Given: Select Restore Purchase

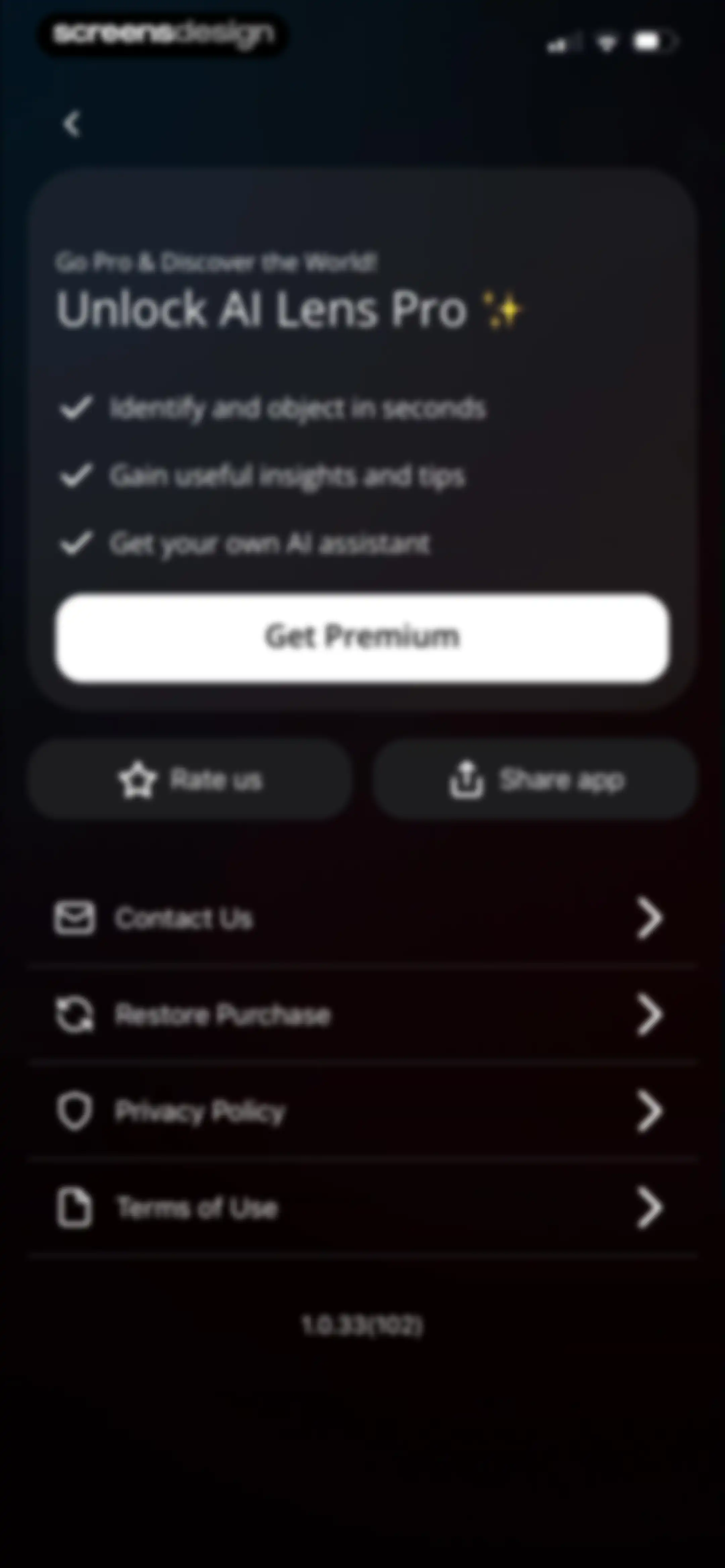Looking at the screenshot, I should [x=363, y=1015].
